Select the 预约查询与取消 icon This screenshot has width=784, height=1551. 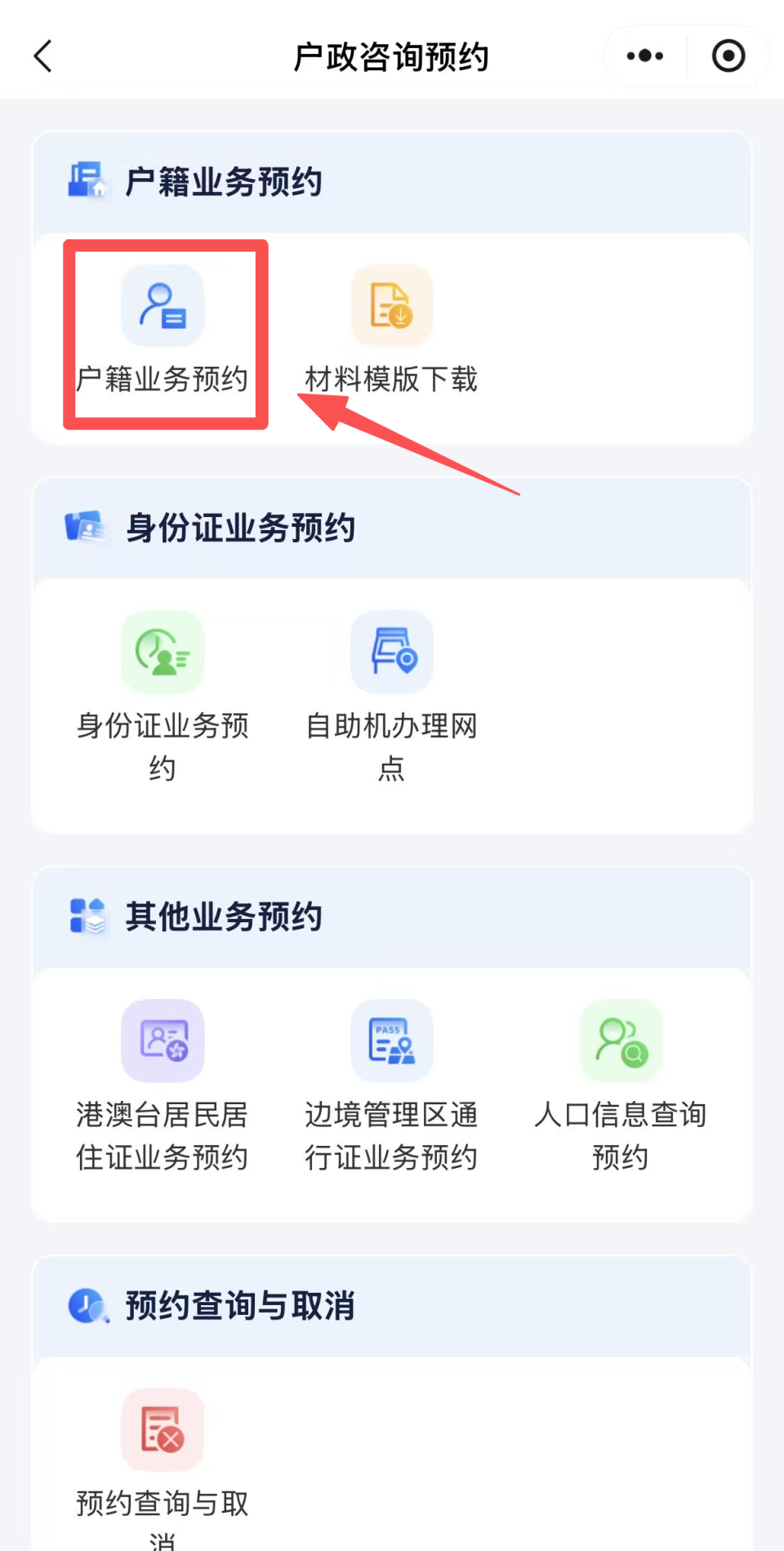pos(162,1429)
